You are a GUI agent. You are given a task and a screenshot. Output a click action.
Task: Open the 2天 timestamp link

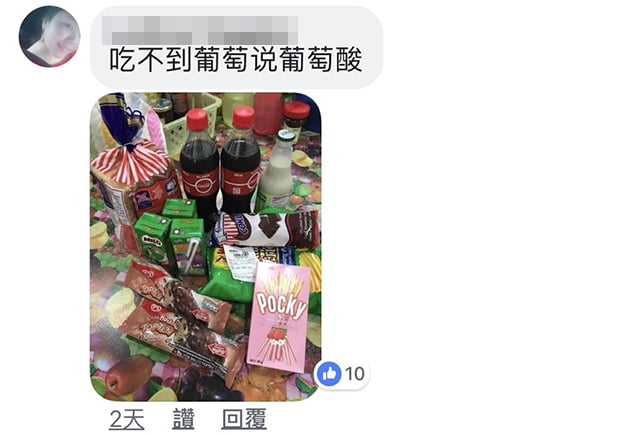point(127,419)
